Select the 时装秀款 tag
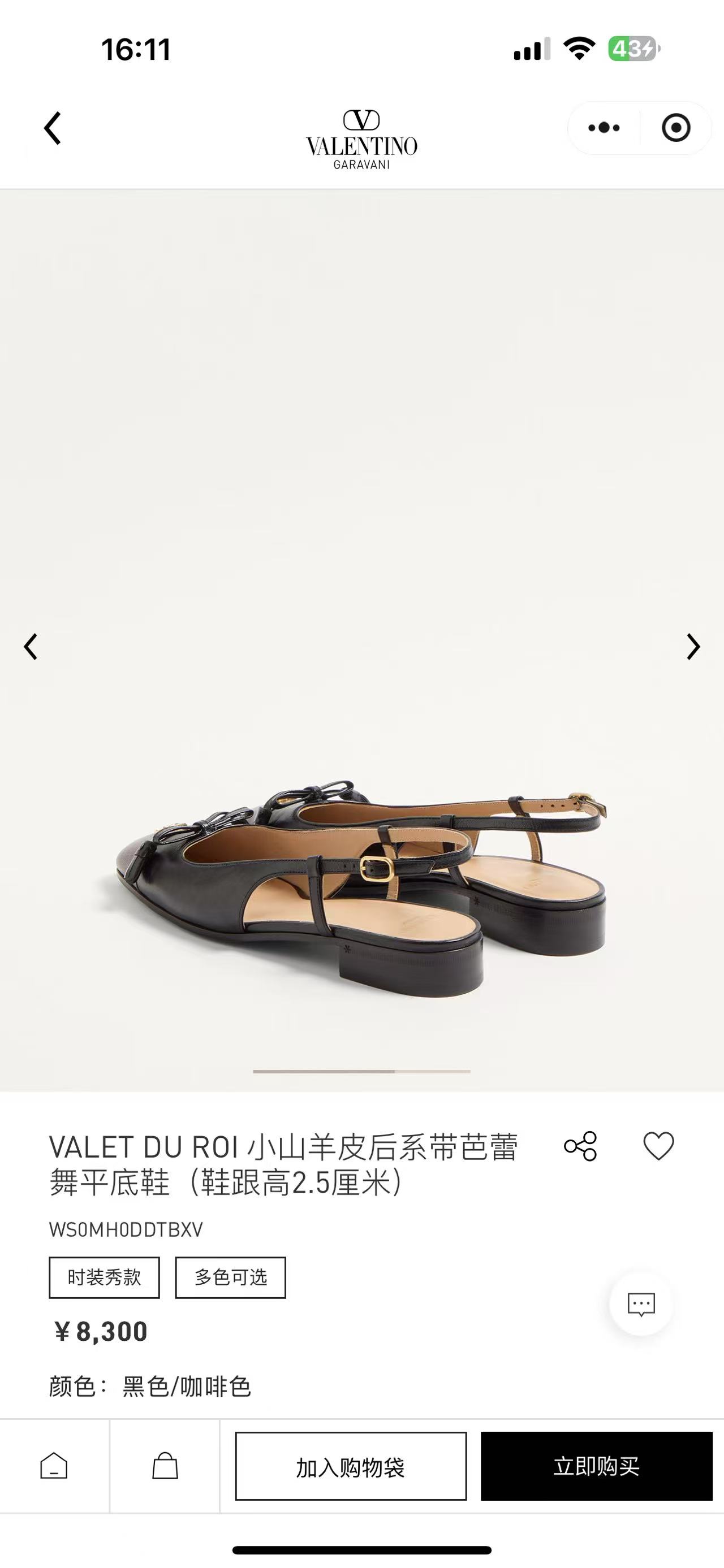This screenshot has width=724, height=1568. [x=104, y=1277]
